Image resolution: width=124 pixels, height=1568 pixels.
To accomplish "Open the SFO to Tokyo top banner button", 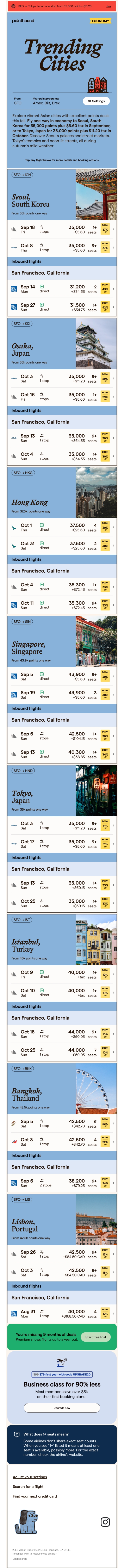I will click(x=62, y=5).
